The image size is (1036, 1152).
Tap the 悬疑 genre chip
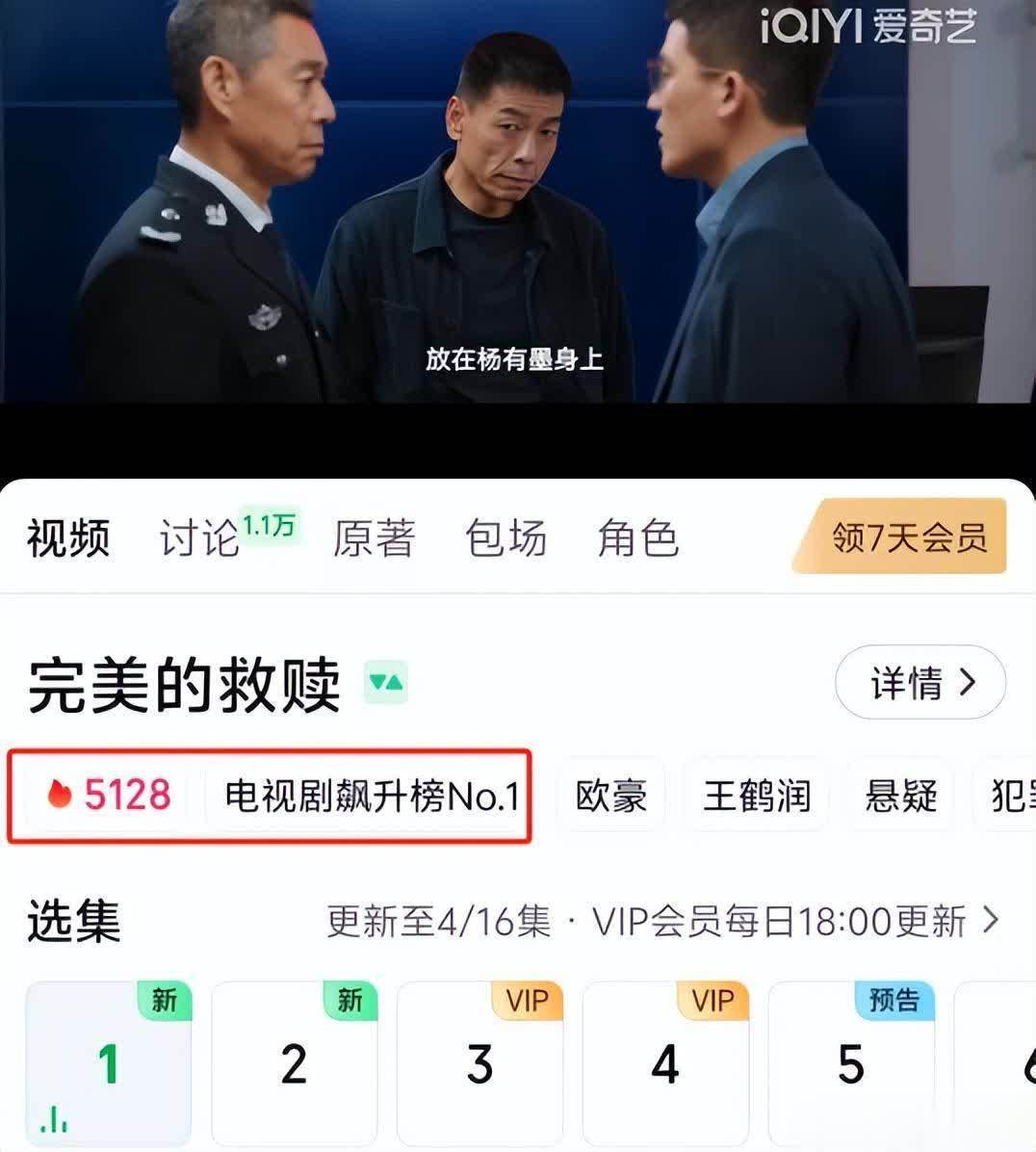coord(900,796)
